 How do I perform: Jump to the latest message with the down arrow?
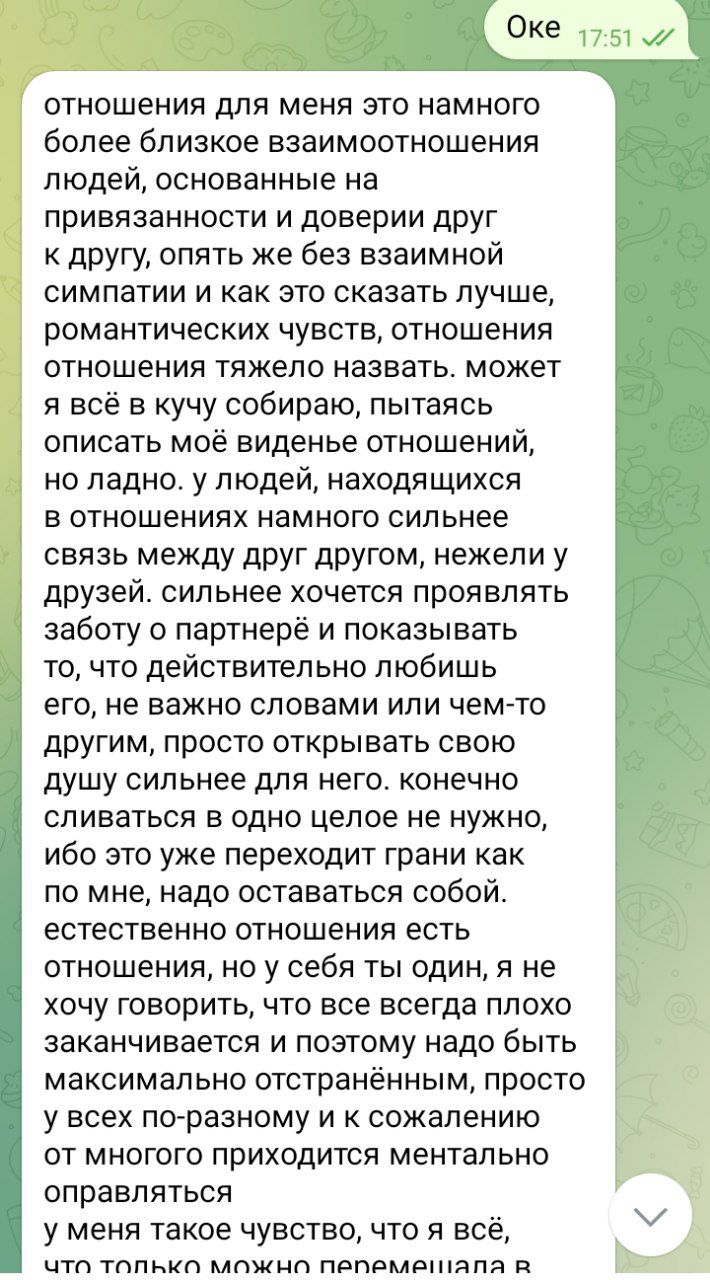(x=651, y=1215)
